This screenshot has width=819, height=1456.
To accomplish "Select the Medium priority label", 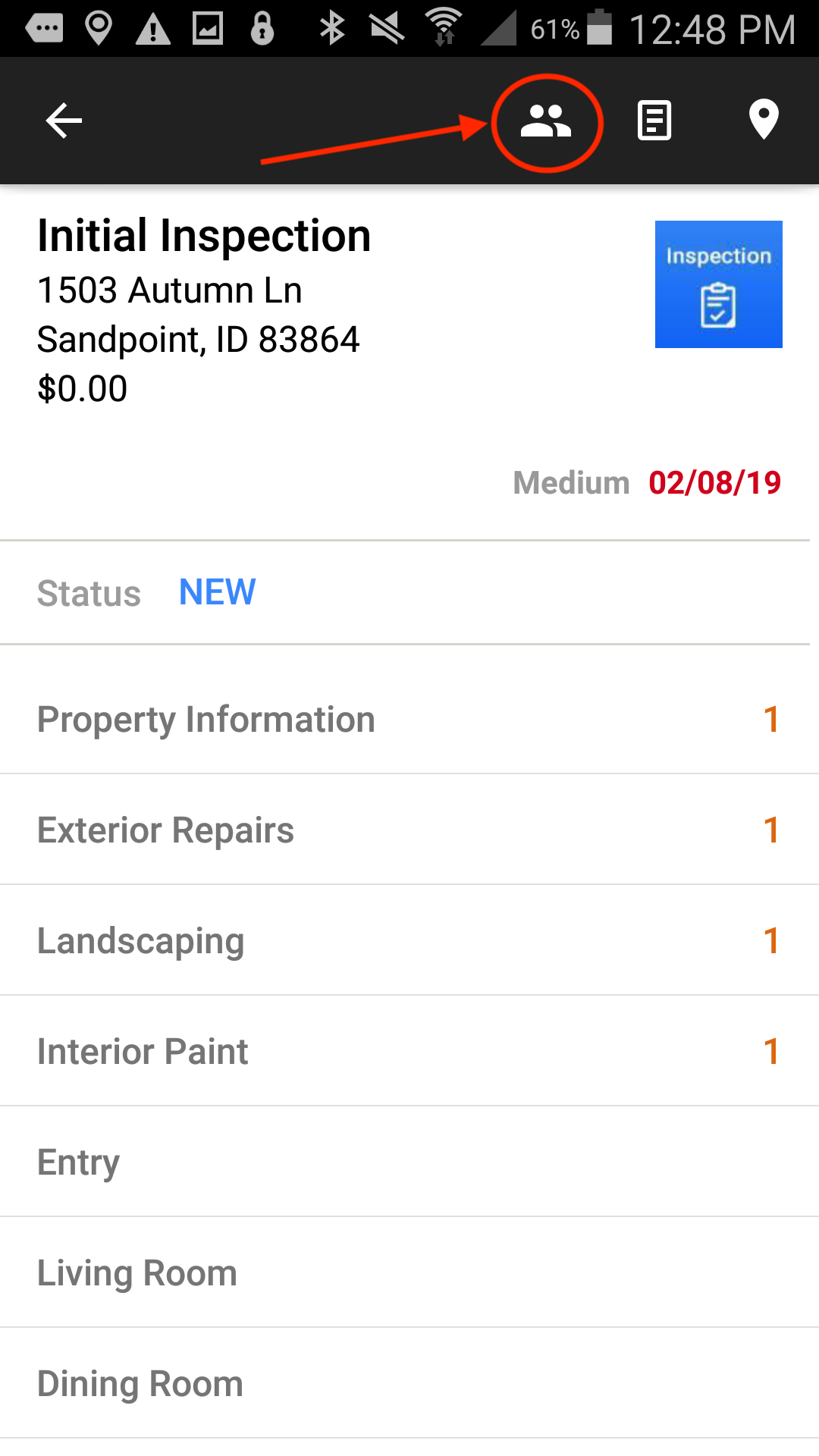I will [570, 482].
